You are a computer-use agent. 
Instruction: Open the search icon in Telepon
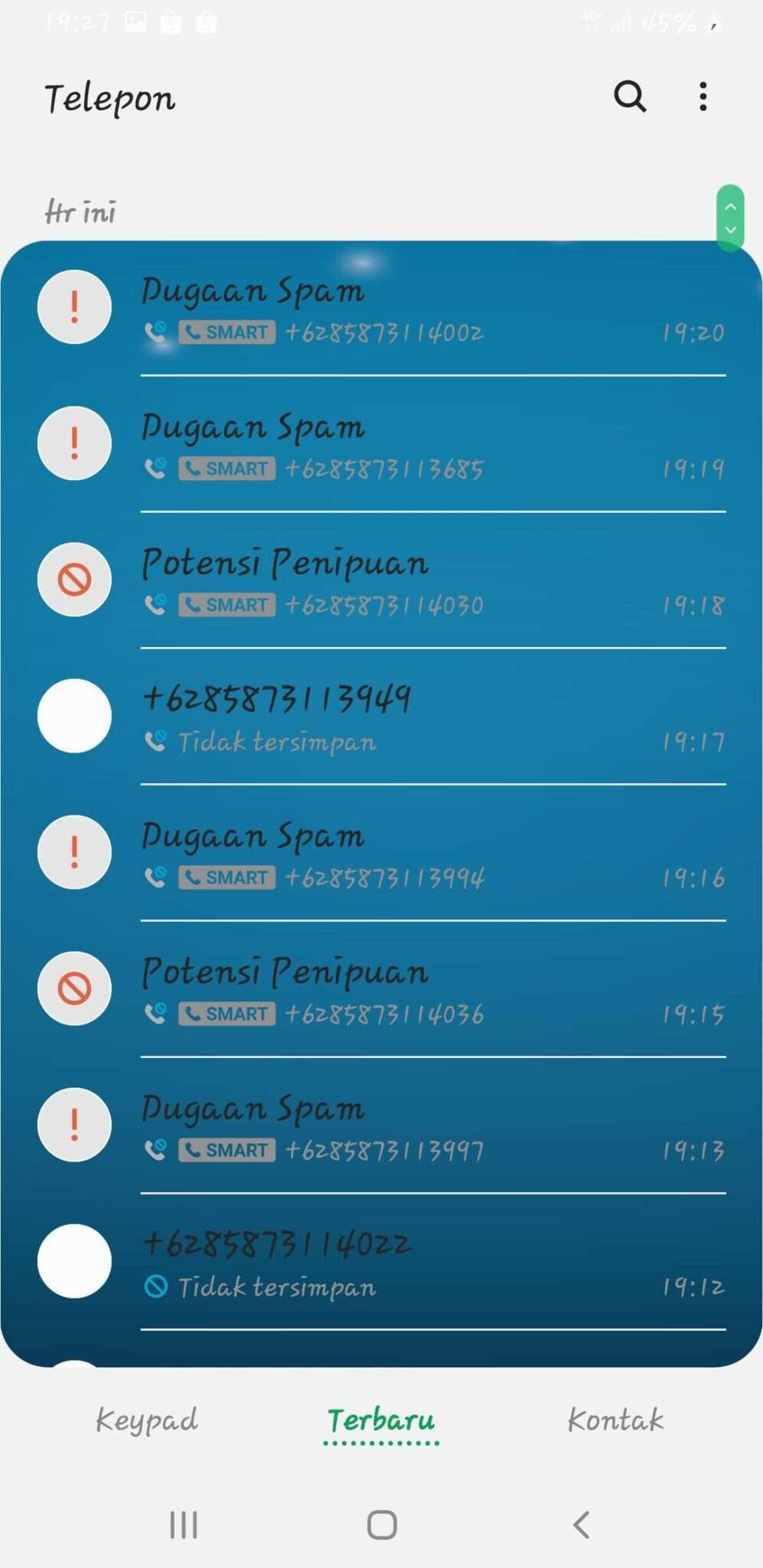coord(628,97)
